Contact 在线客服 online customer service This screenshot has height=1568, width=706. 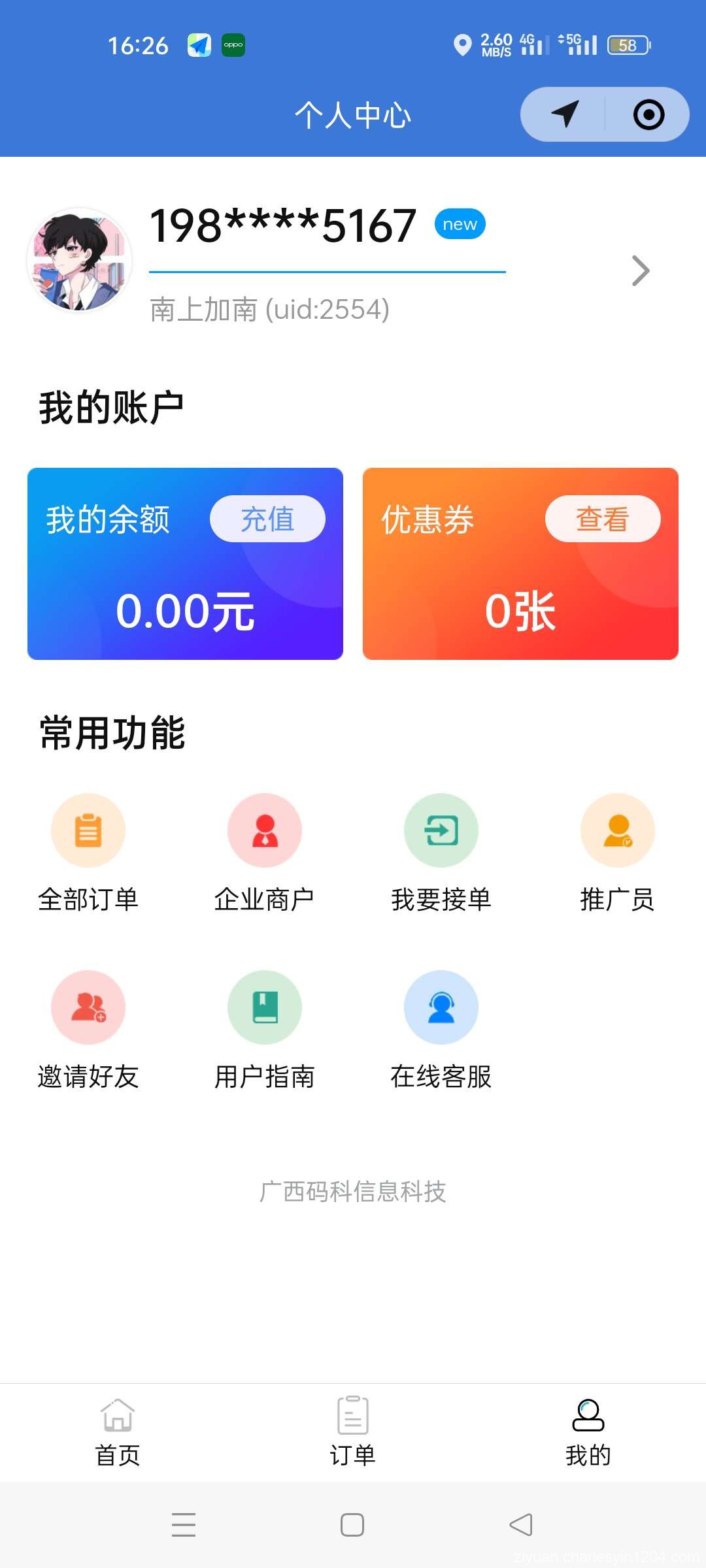(x=441, y=1007)
